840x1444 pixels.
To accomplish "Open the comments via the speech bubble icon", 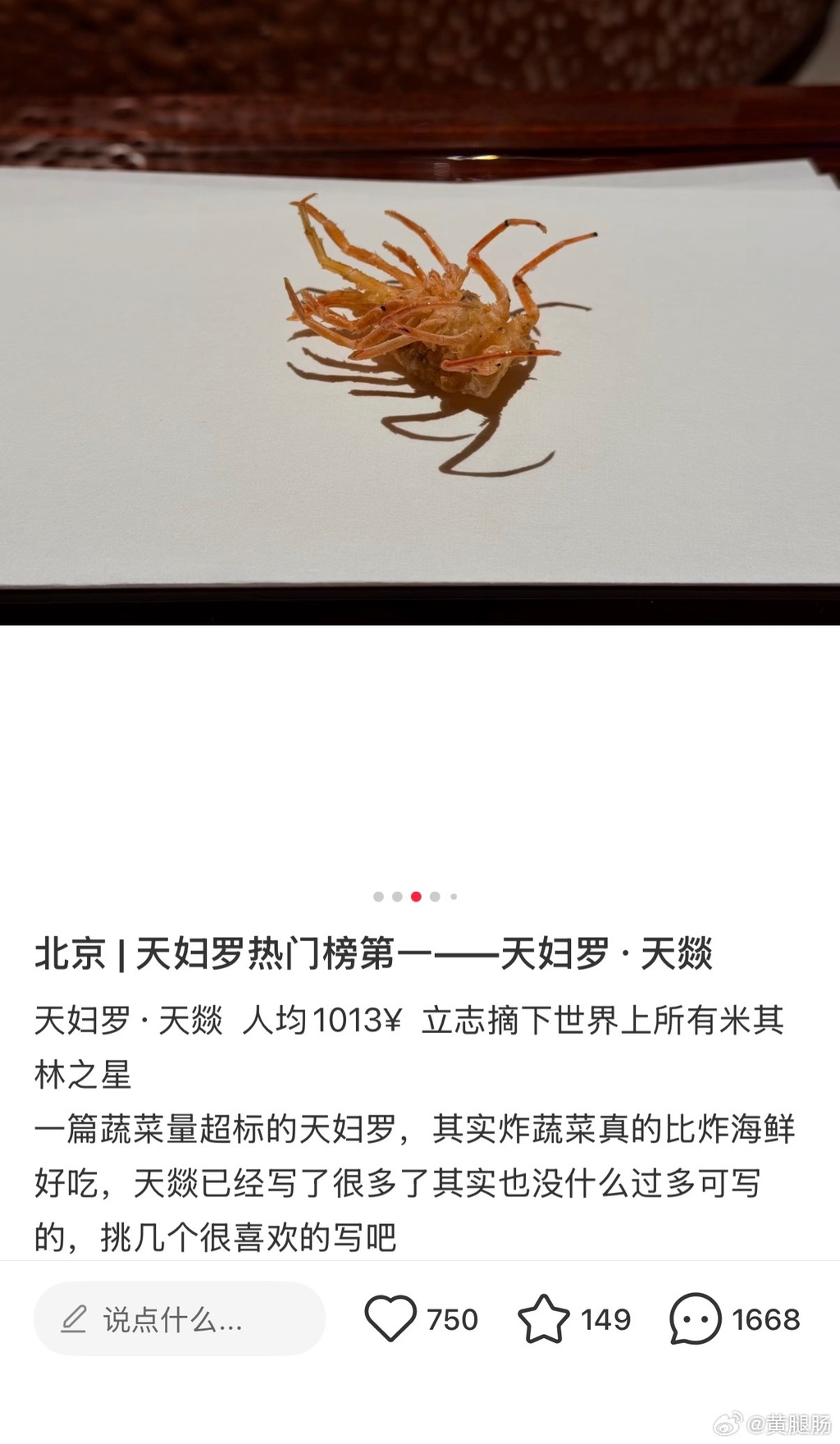I will pos(695,1319).
